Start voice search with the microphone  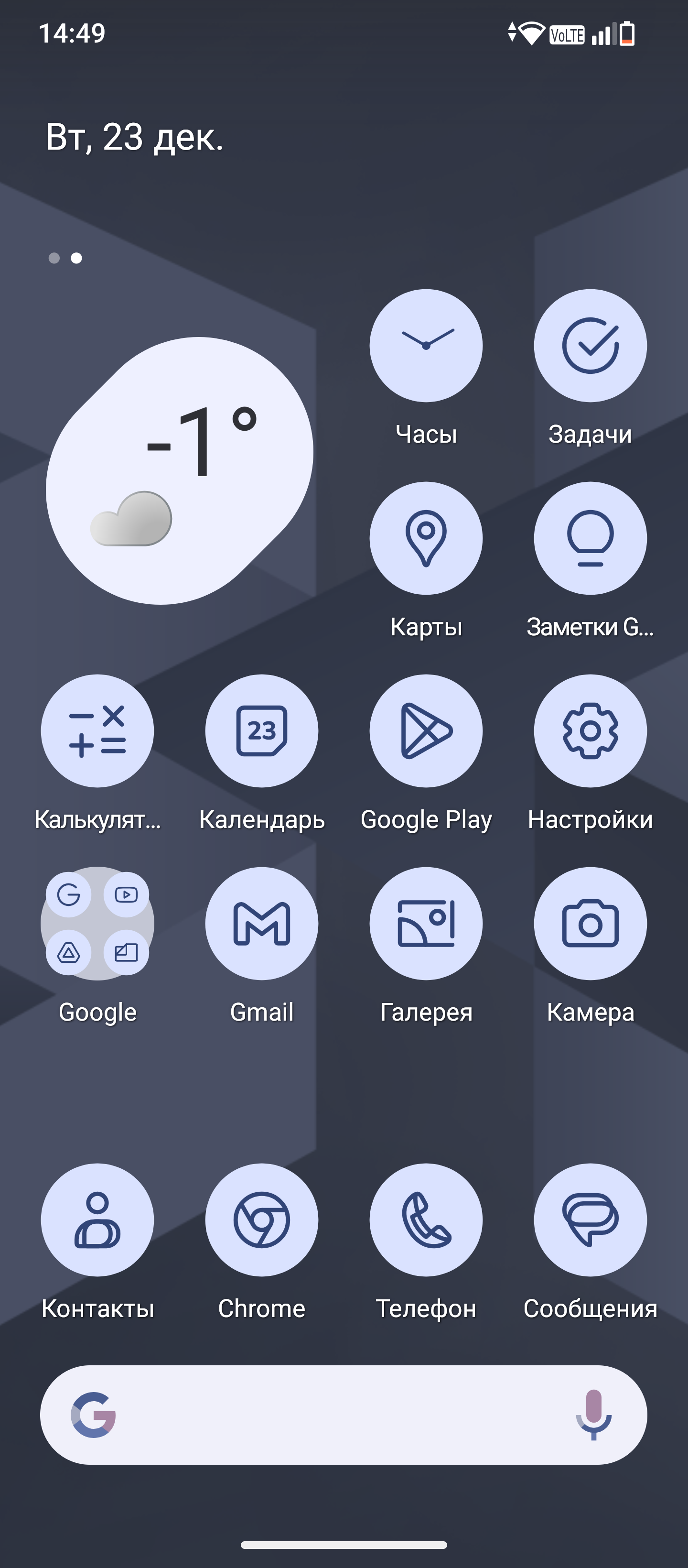click(x=593, y=1415)
